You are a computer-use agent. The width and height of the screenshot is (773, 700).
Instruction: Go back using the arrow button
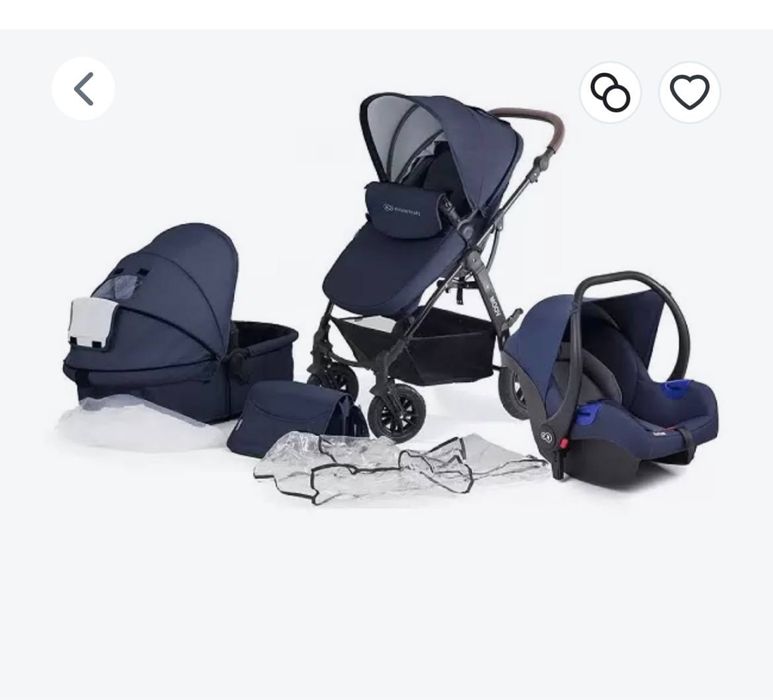pyautogui.click(x=83, y=89)
